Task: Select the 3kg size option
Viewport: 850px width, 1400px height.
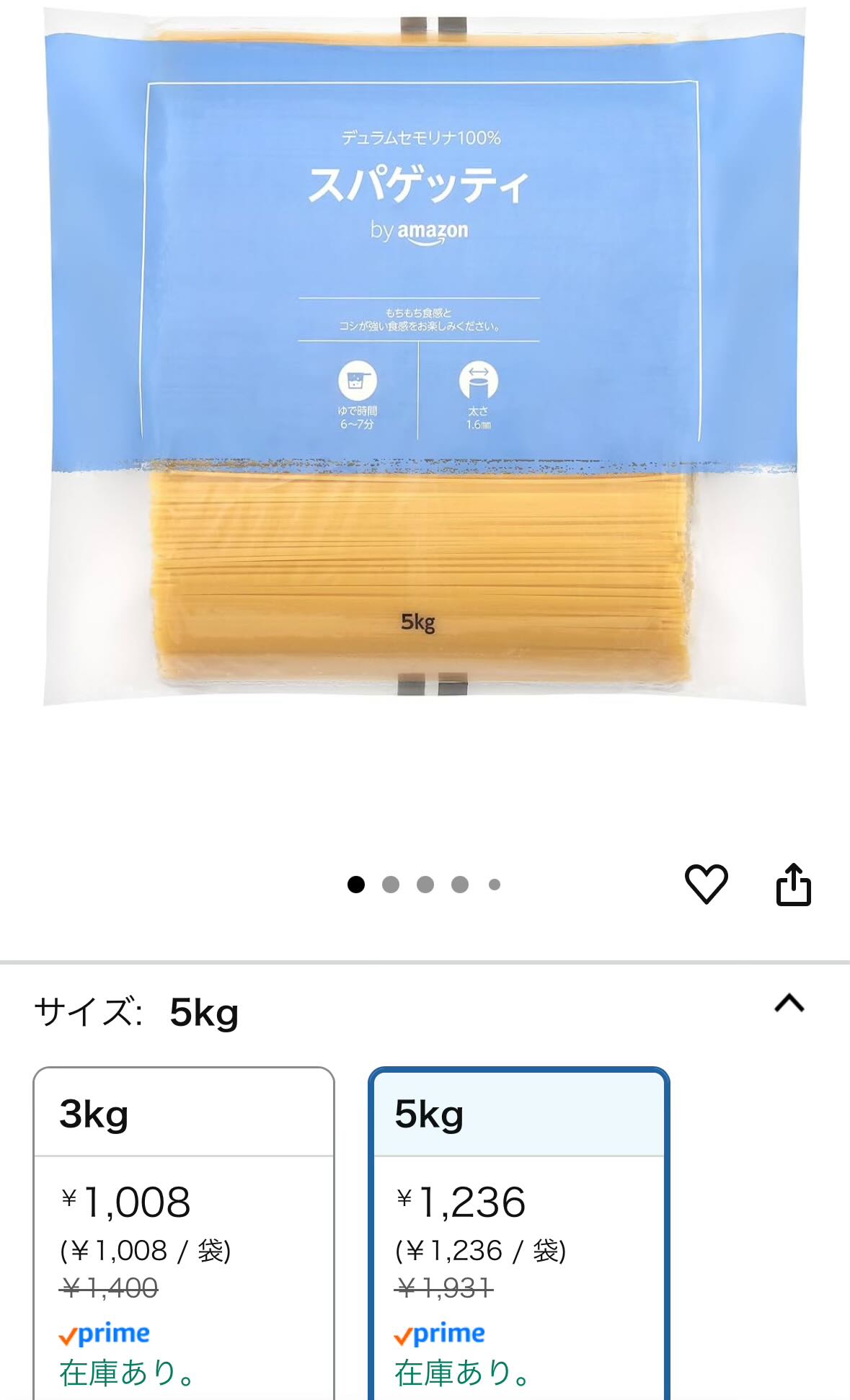Action: point(184,1233)
